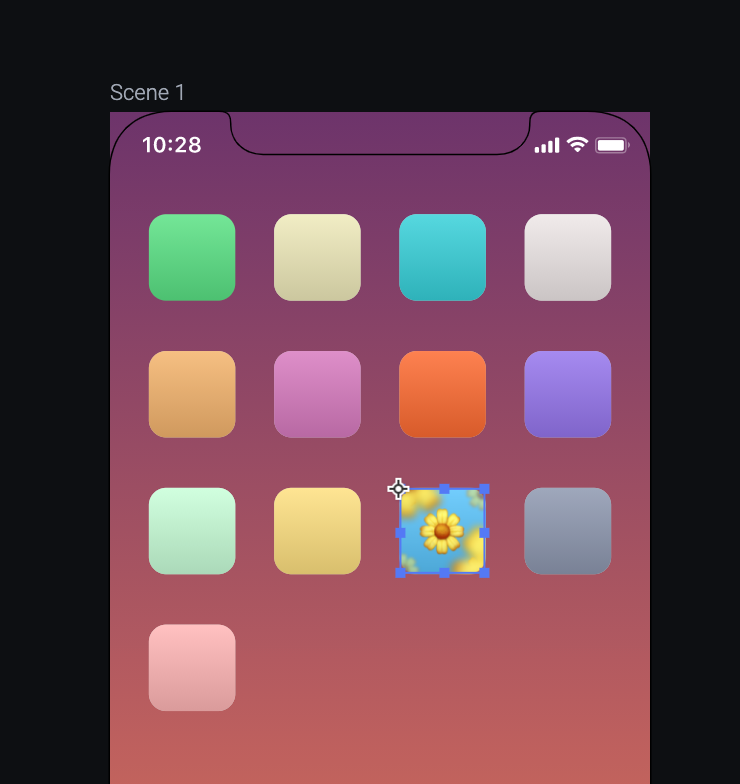
Task: Select the yellow app icon
Action: pyautogui.click(x=317, y=531)
